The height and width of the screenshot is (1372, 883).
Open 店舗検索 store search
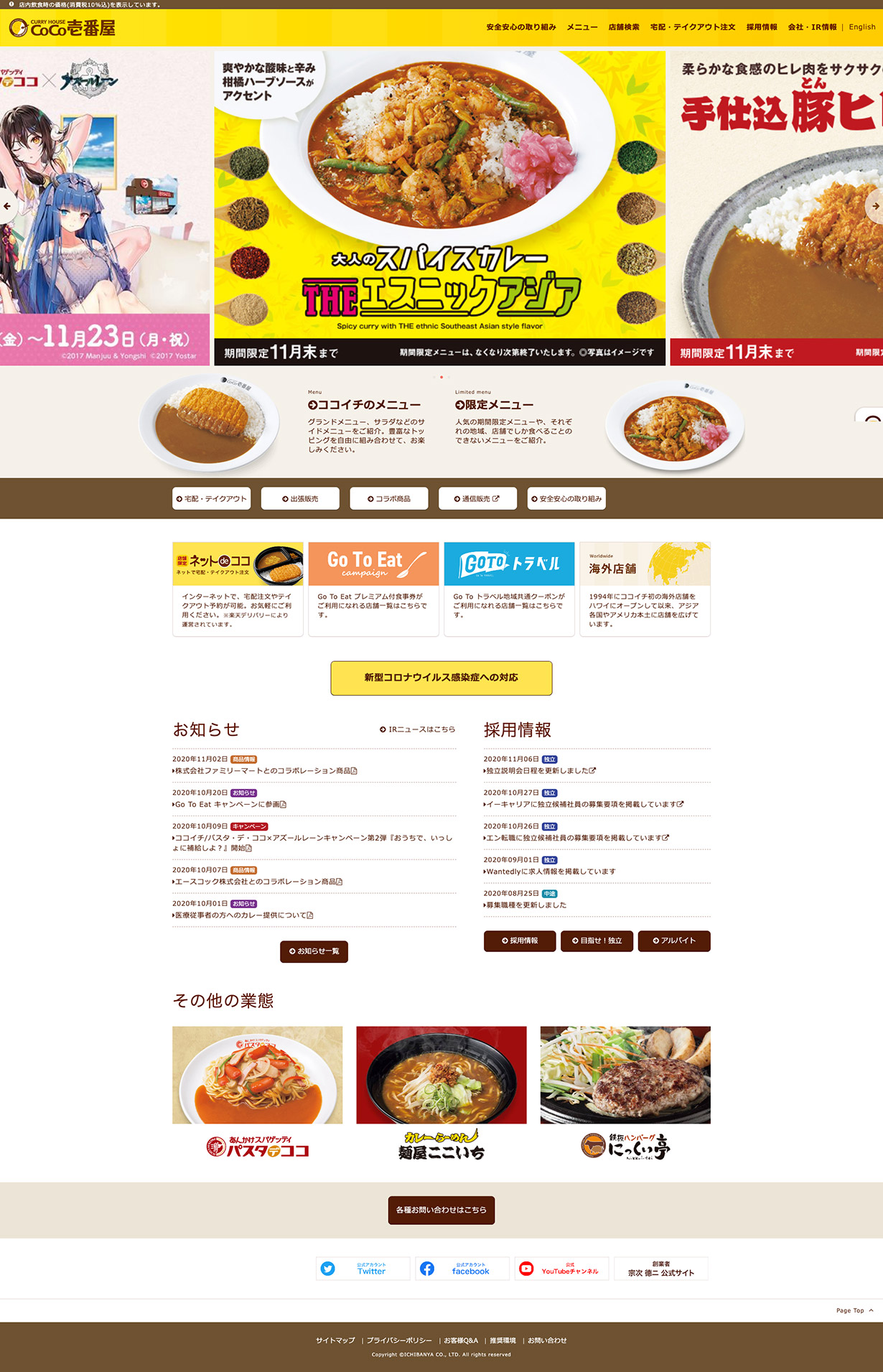[x=623, y=27]
